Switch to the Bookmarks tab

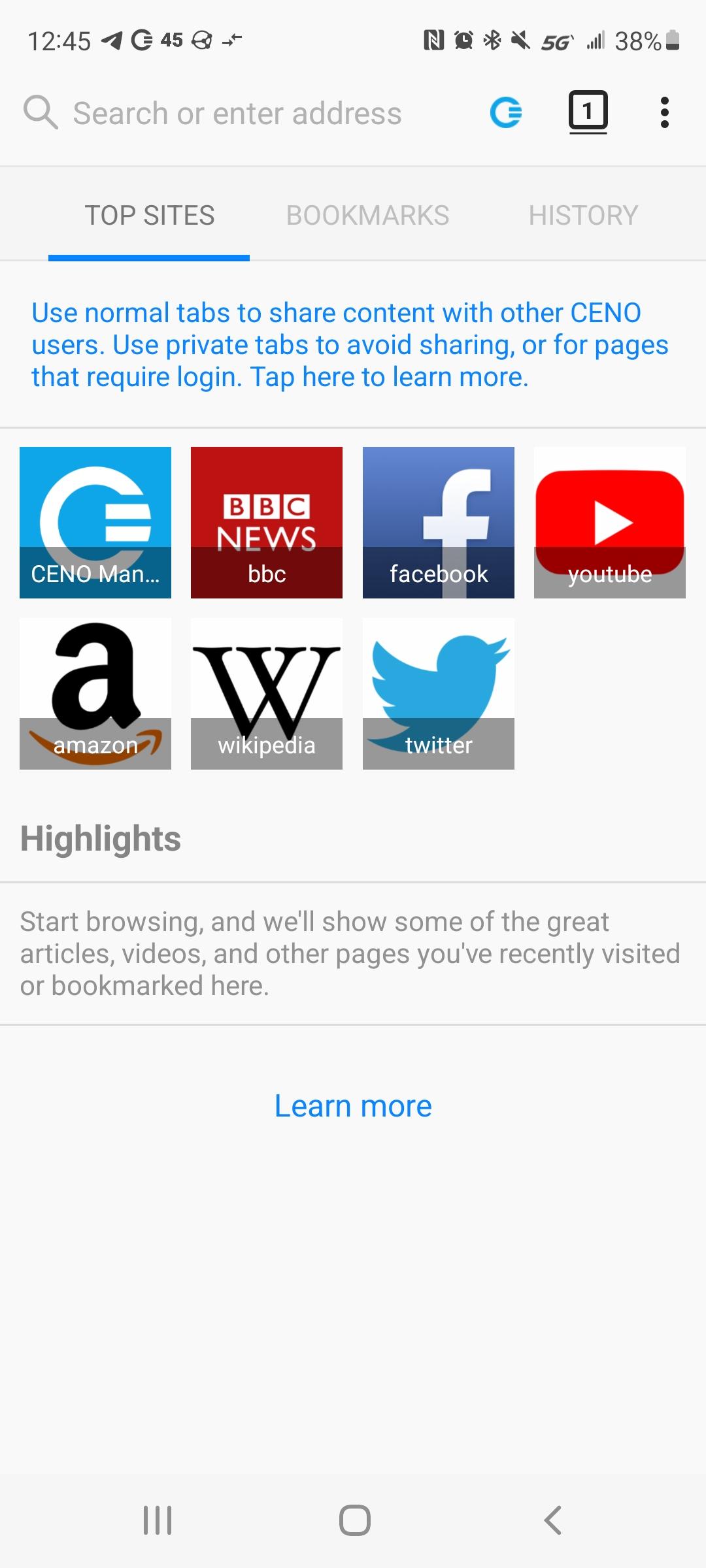point(367,215)
